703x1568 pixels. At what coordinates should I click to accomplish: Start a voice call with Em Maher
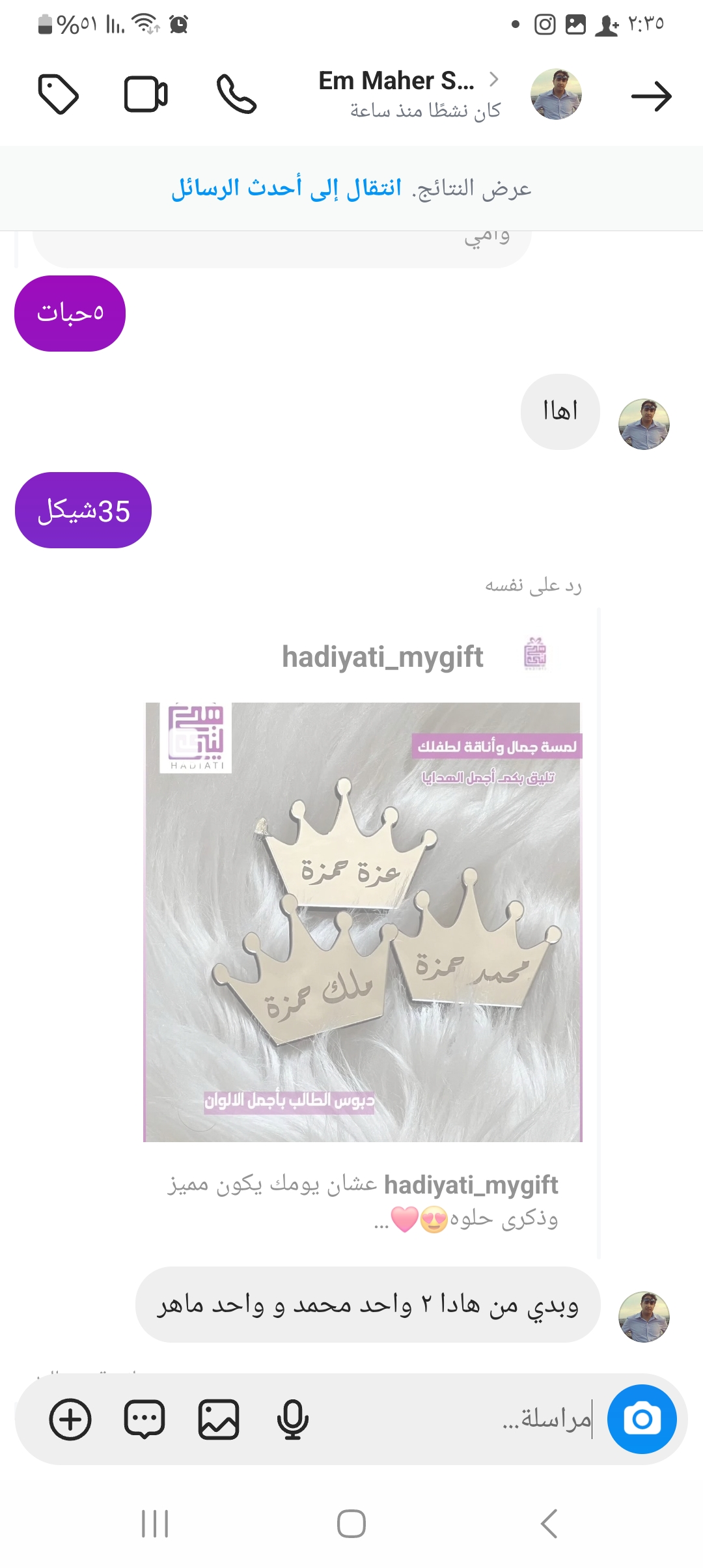(x=236, y=95)
